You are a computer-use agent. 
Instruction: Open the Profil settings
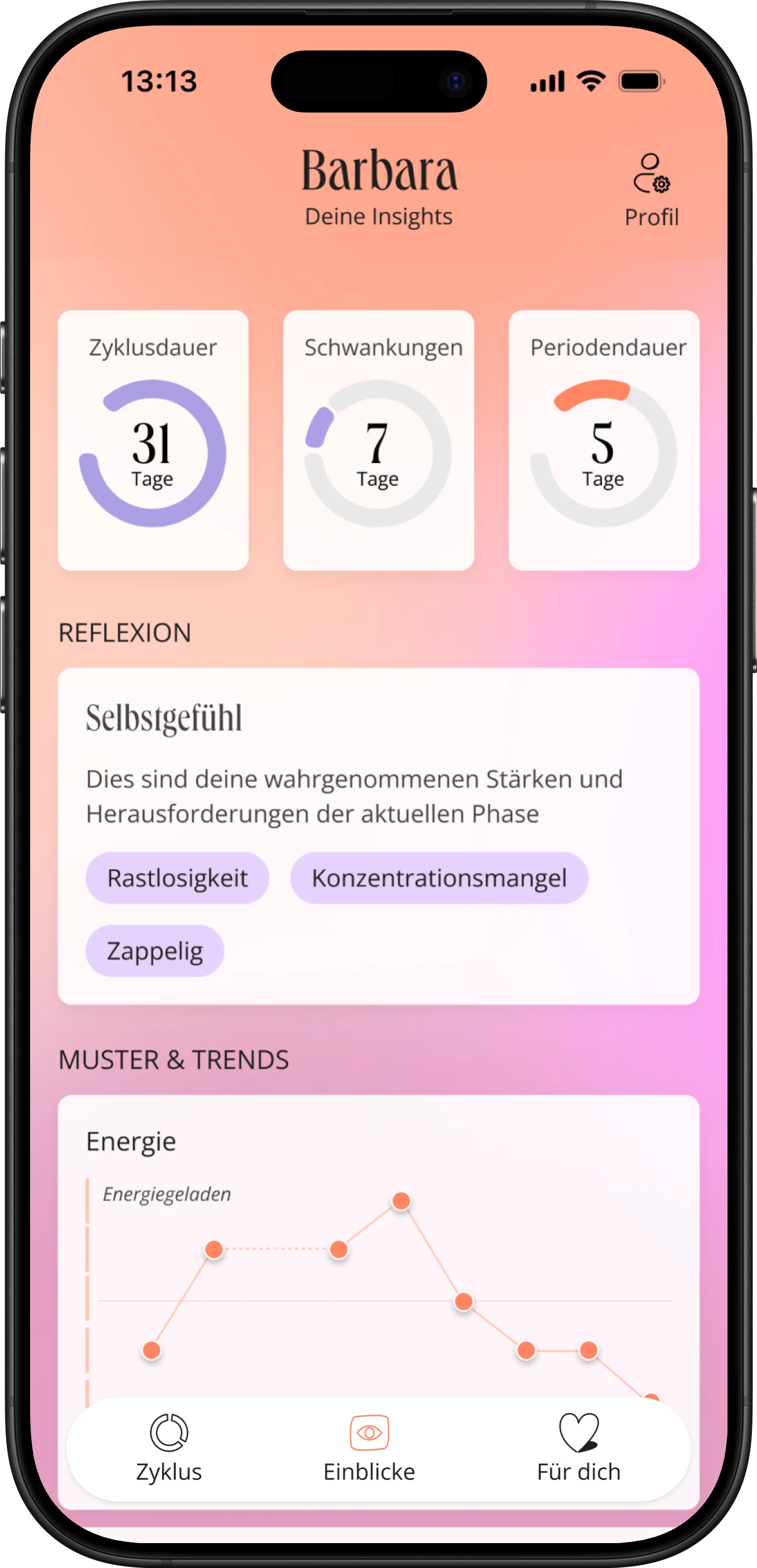[x=651, y=189]
